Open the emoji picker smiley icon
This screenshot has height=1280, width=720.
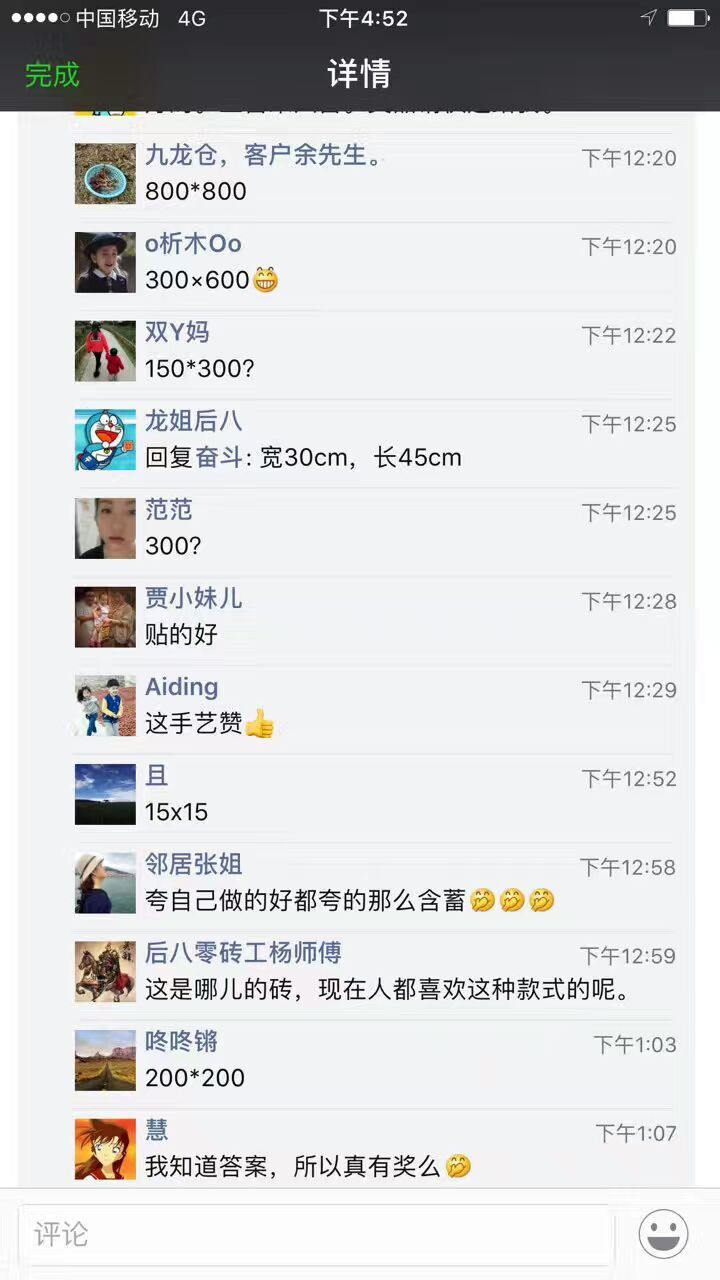point(664,1234)
